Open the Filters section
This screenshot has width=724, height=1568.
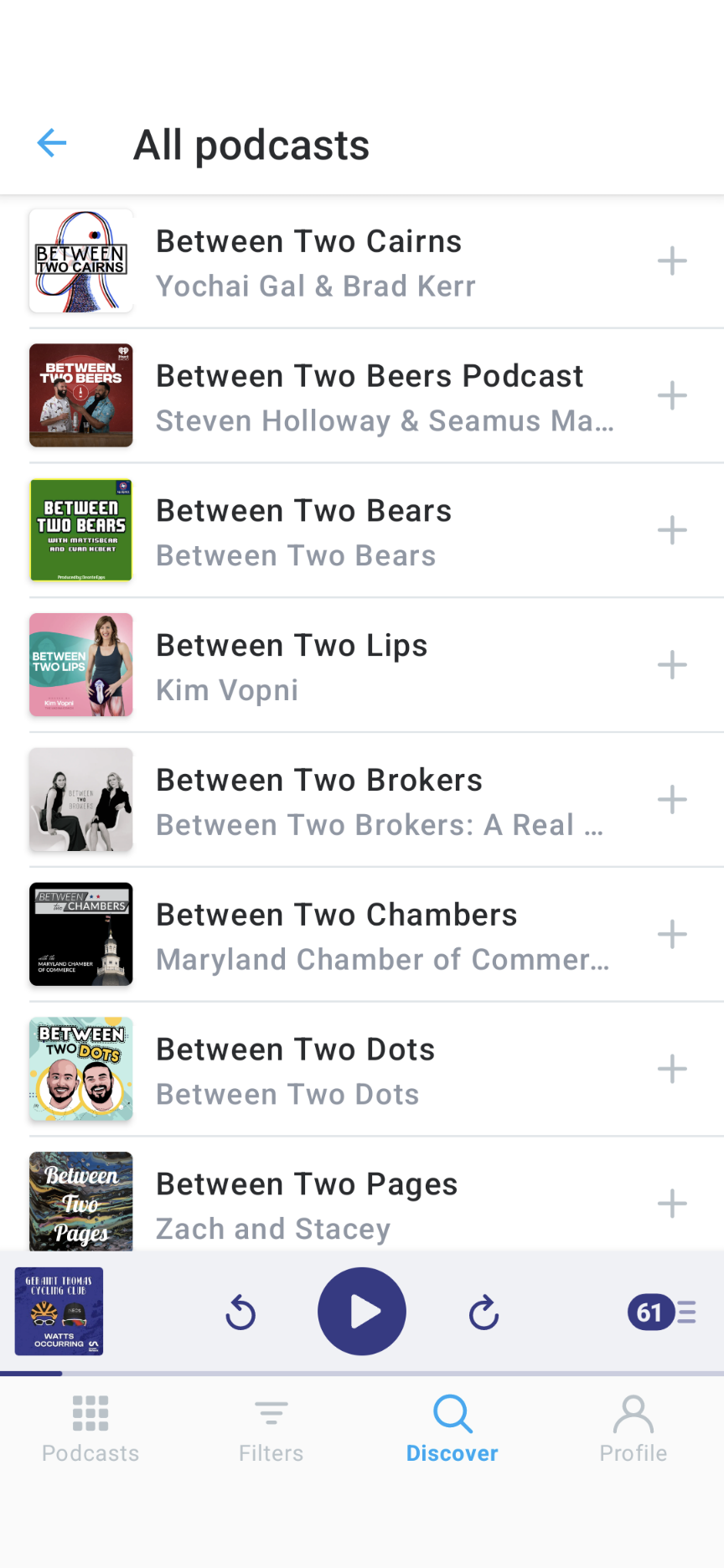[x=271, y=1428]
